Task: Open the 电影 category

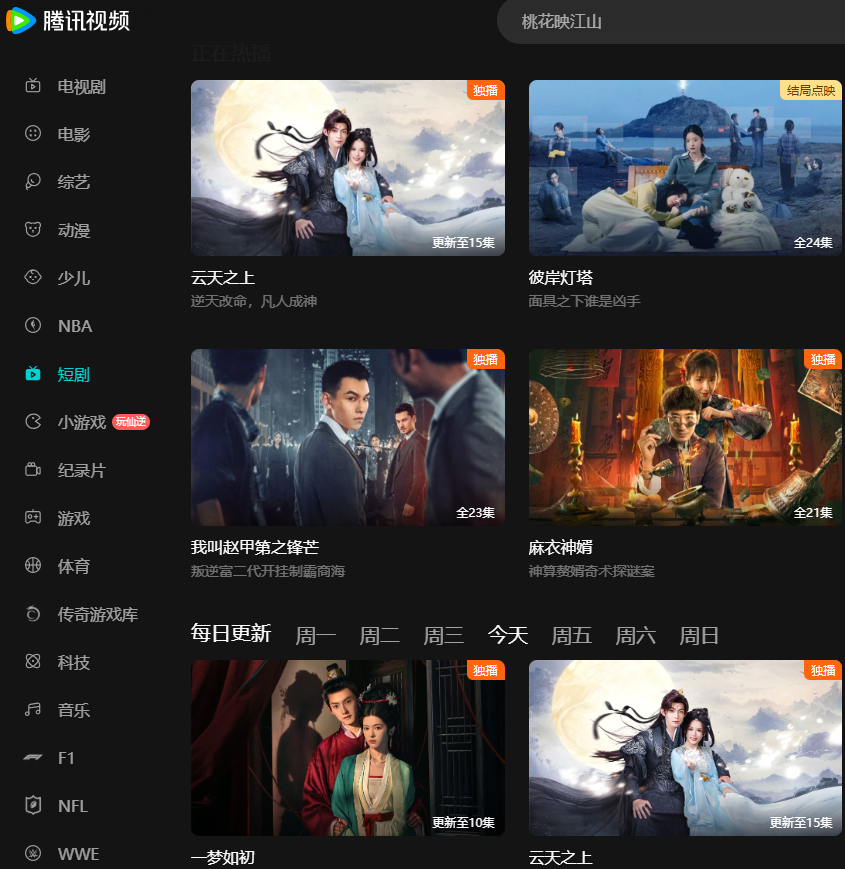Action: click(x=73, y=135)
